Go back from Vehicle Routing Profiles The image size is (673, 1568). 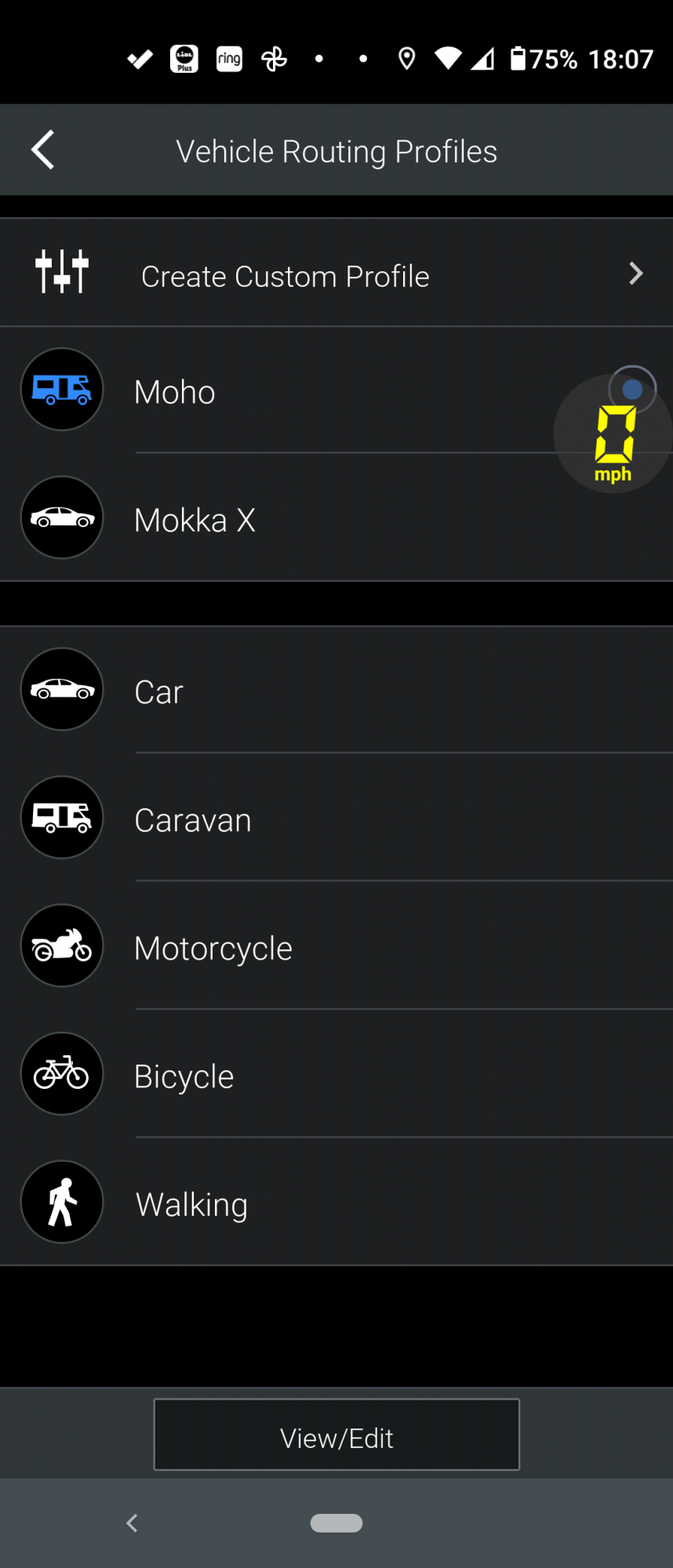pos(43,150)
